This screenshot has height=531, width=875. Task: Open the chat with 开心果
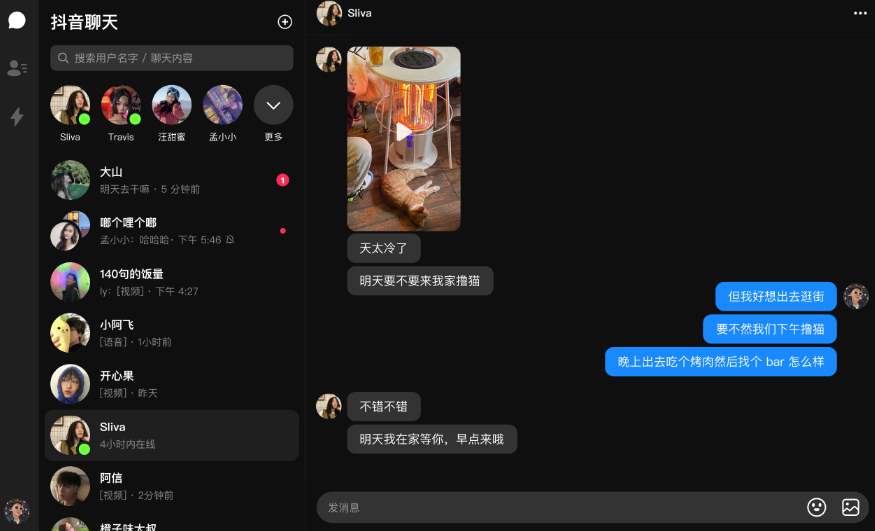[x=172, y=384]
